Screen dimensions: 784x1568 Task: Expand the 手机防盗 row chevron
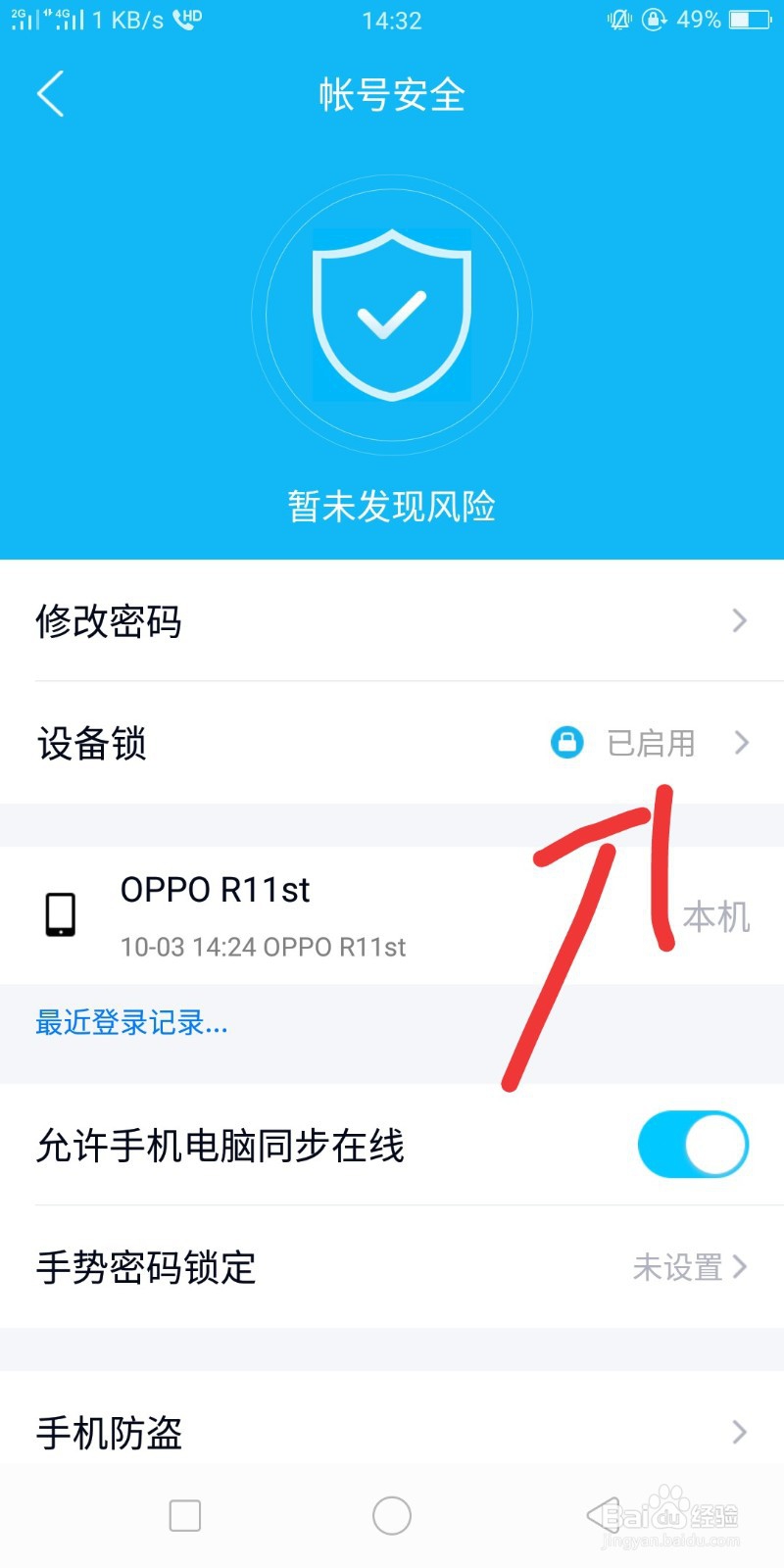(741, 1432)
